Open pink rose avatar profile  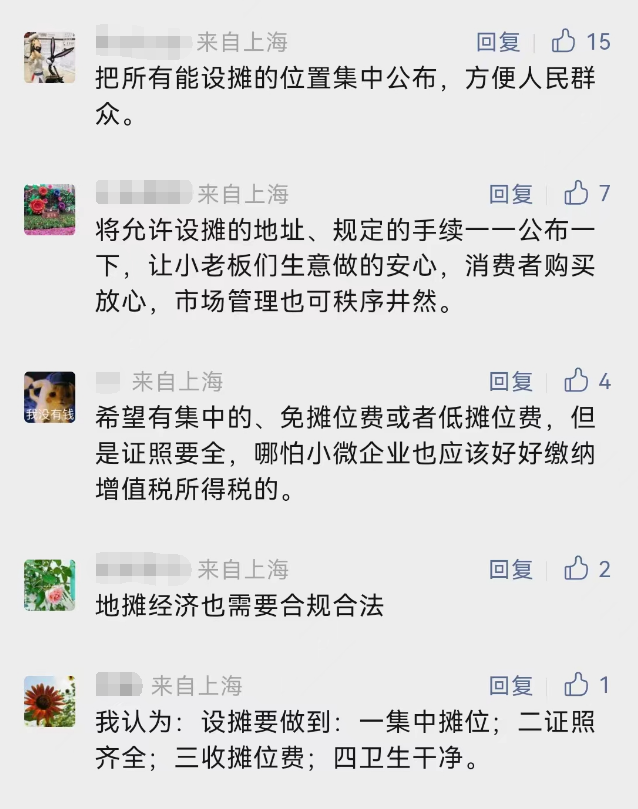point(49,585)
